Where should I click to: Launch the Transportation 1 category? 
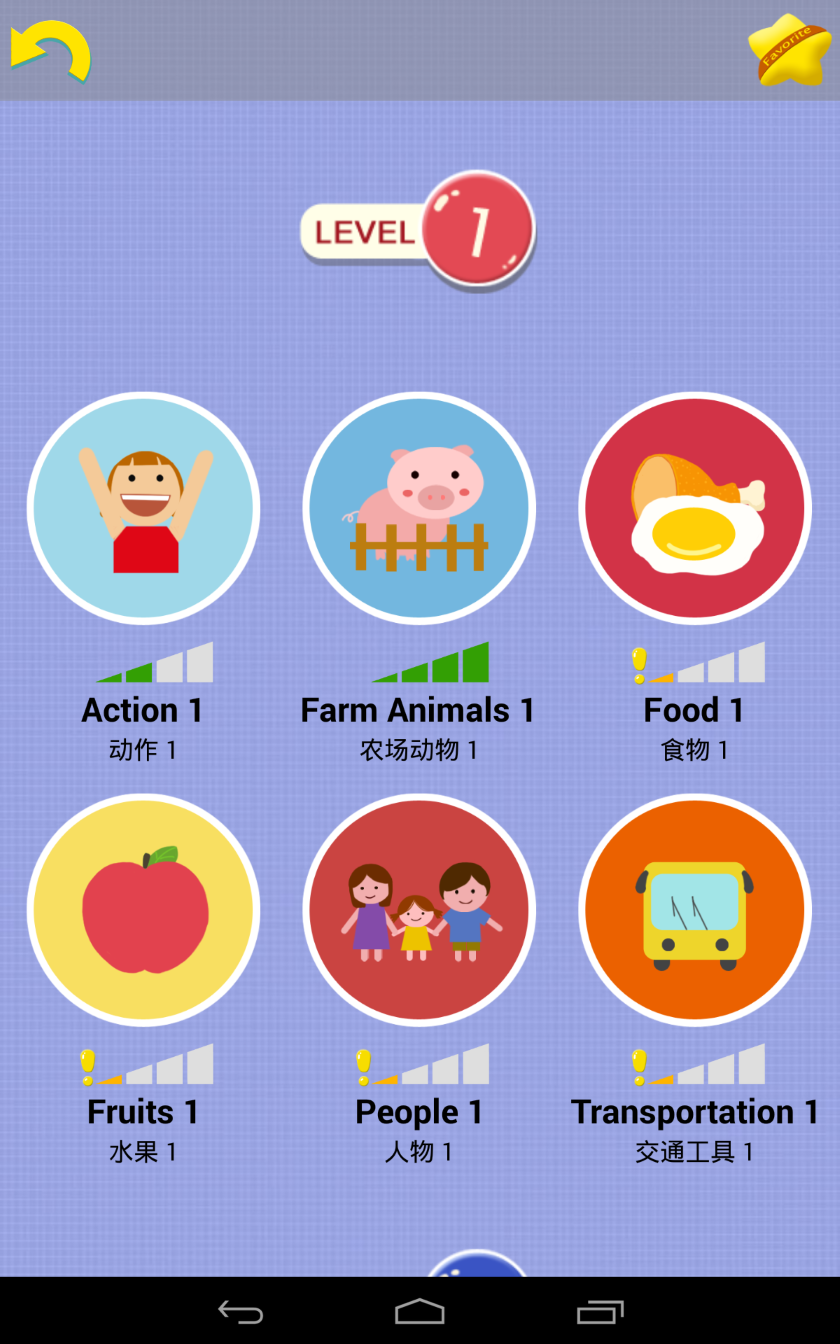[x=695, y=910]
